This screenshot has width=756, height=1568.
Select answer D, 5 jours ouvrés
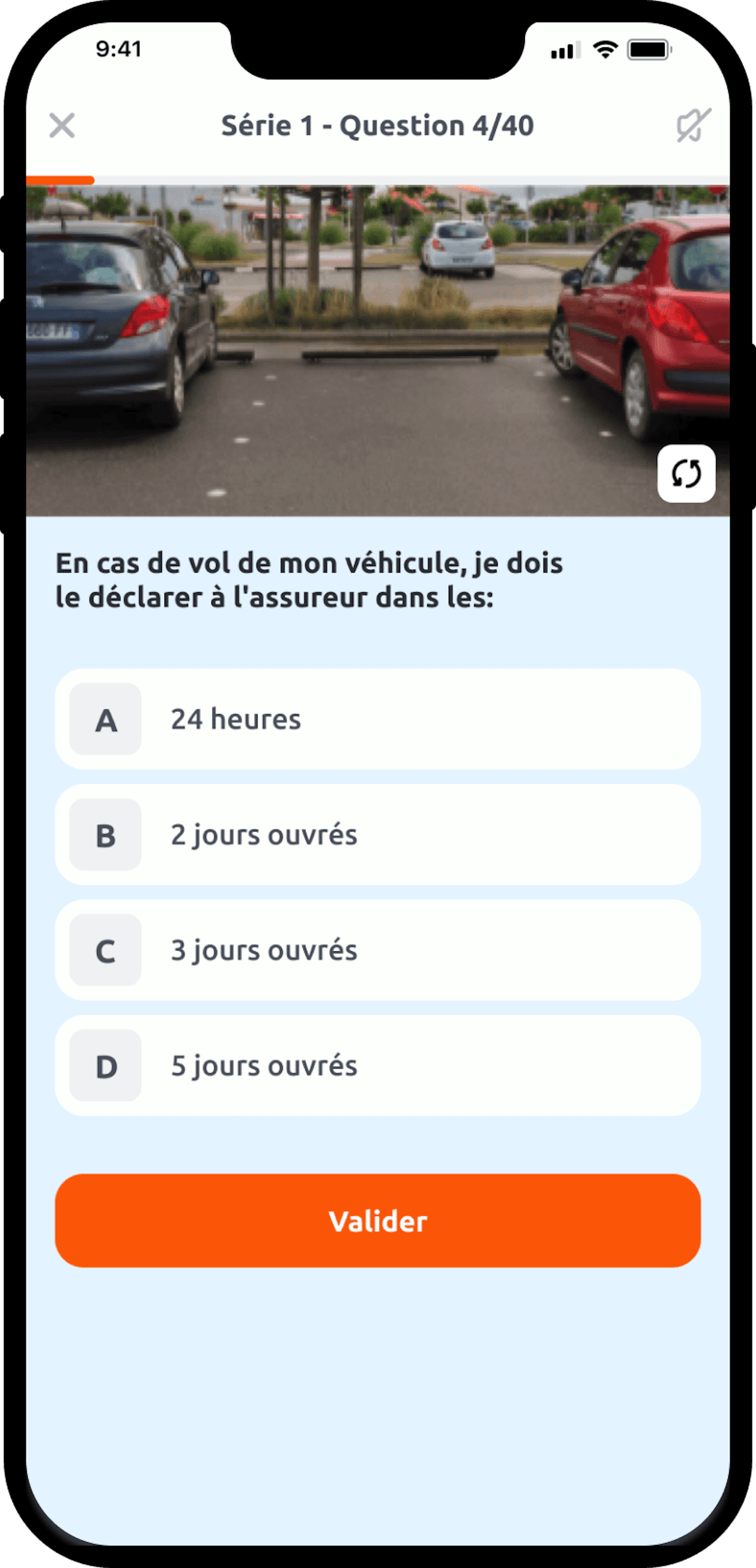click(377, 1066)
